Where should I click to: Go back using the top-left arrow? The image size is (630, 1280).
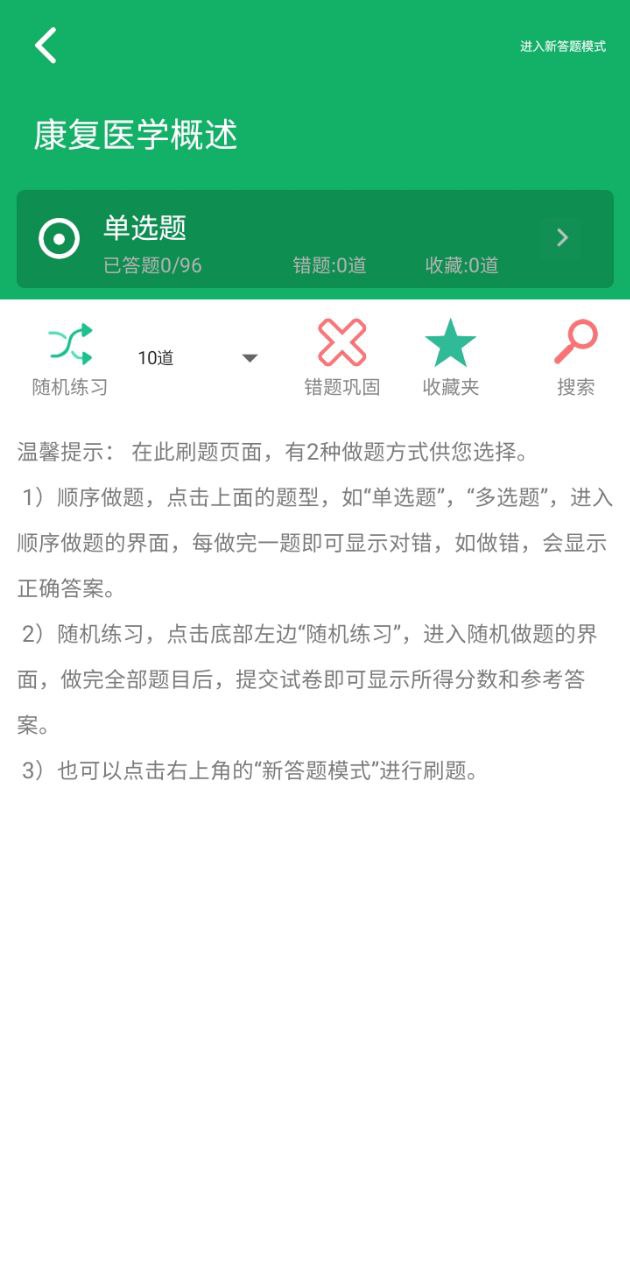tap(46, 45)
